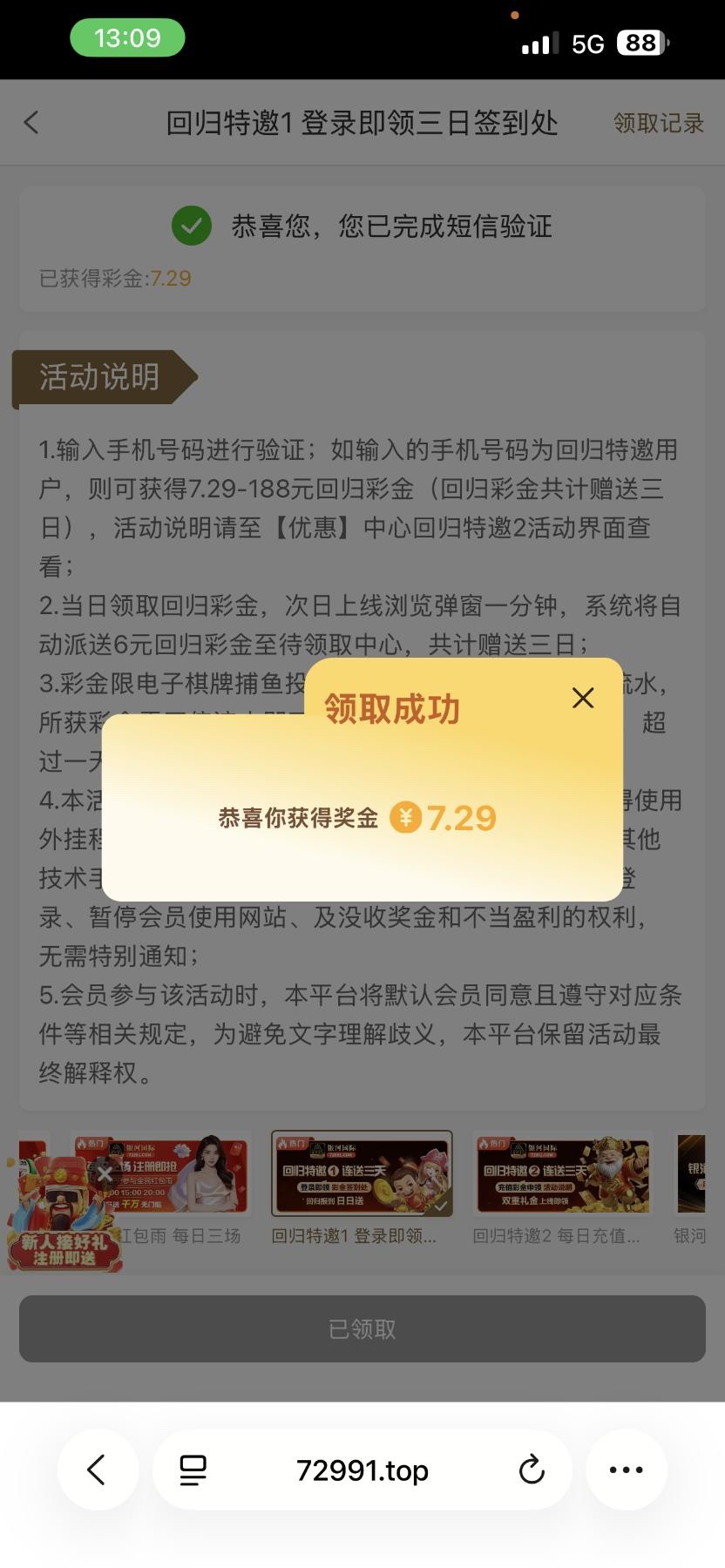Dismiss the 新人接好礼 floating banner

point(105,1174)
